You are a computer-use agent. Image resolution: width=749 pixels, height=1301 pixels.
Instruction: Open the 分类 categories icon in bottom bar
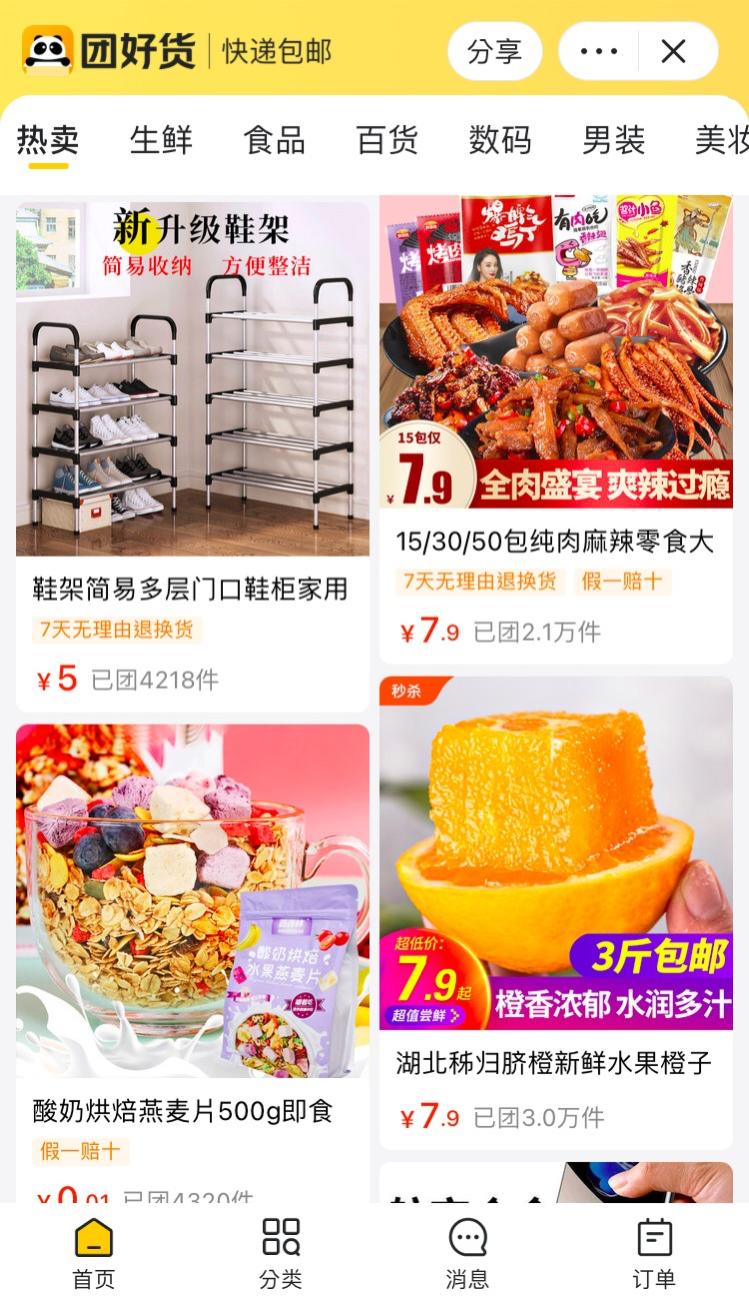280,1248
